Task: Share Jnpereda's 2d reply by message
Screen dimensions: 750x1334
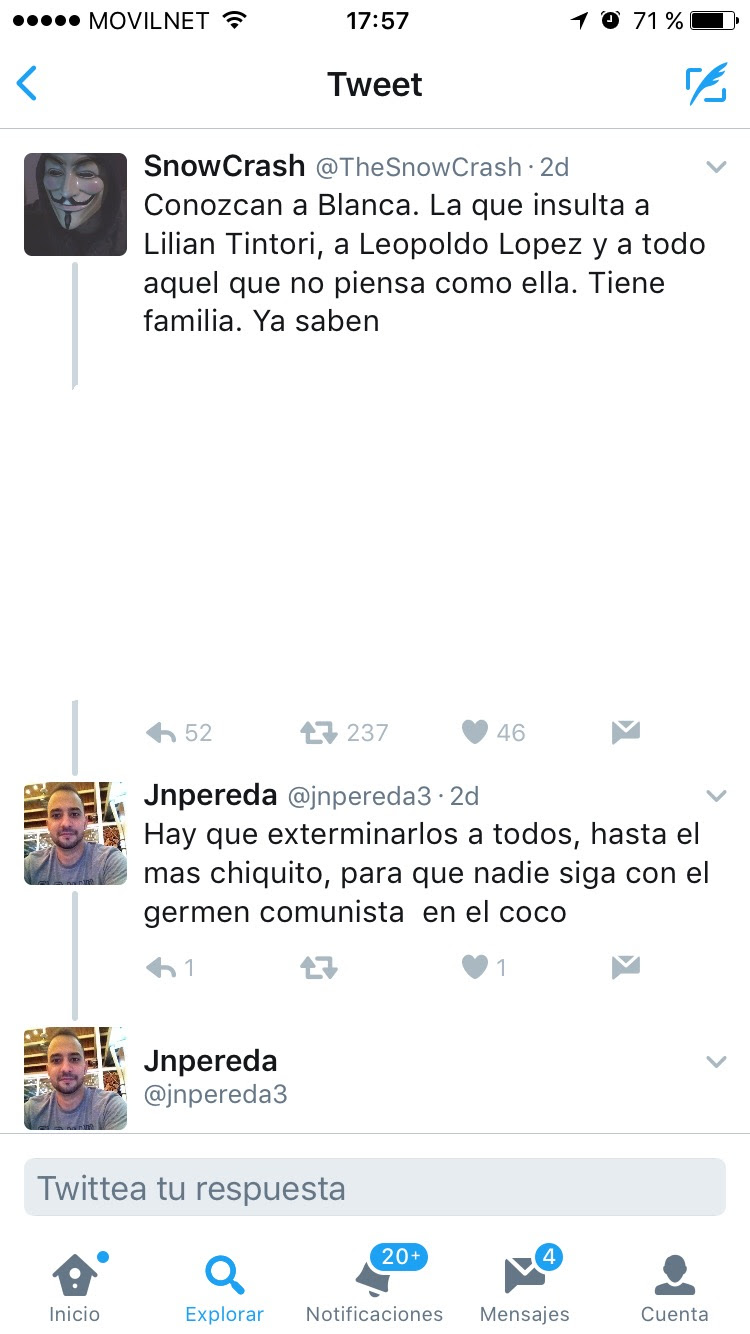Action: [x=626, y=967]
